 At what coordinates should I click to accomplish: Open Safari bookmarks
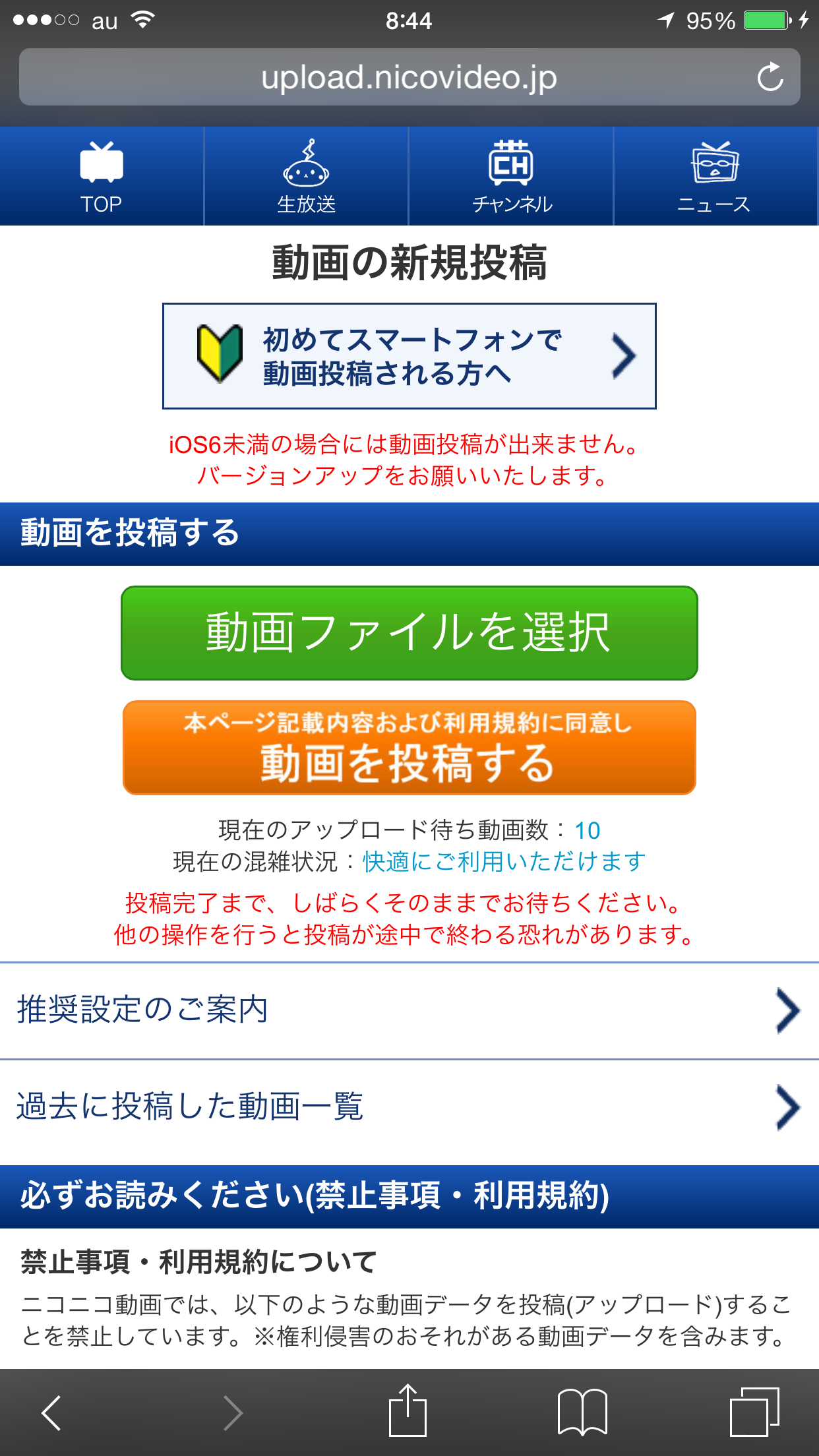(x=582, y=1412)
